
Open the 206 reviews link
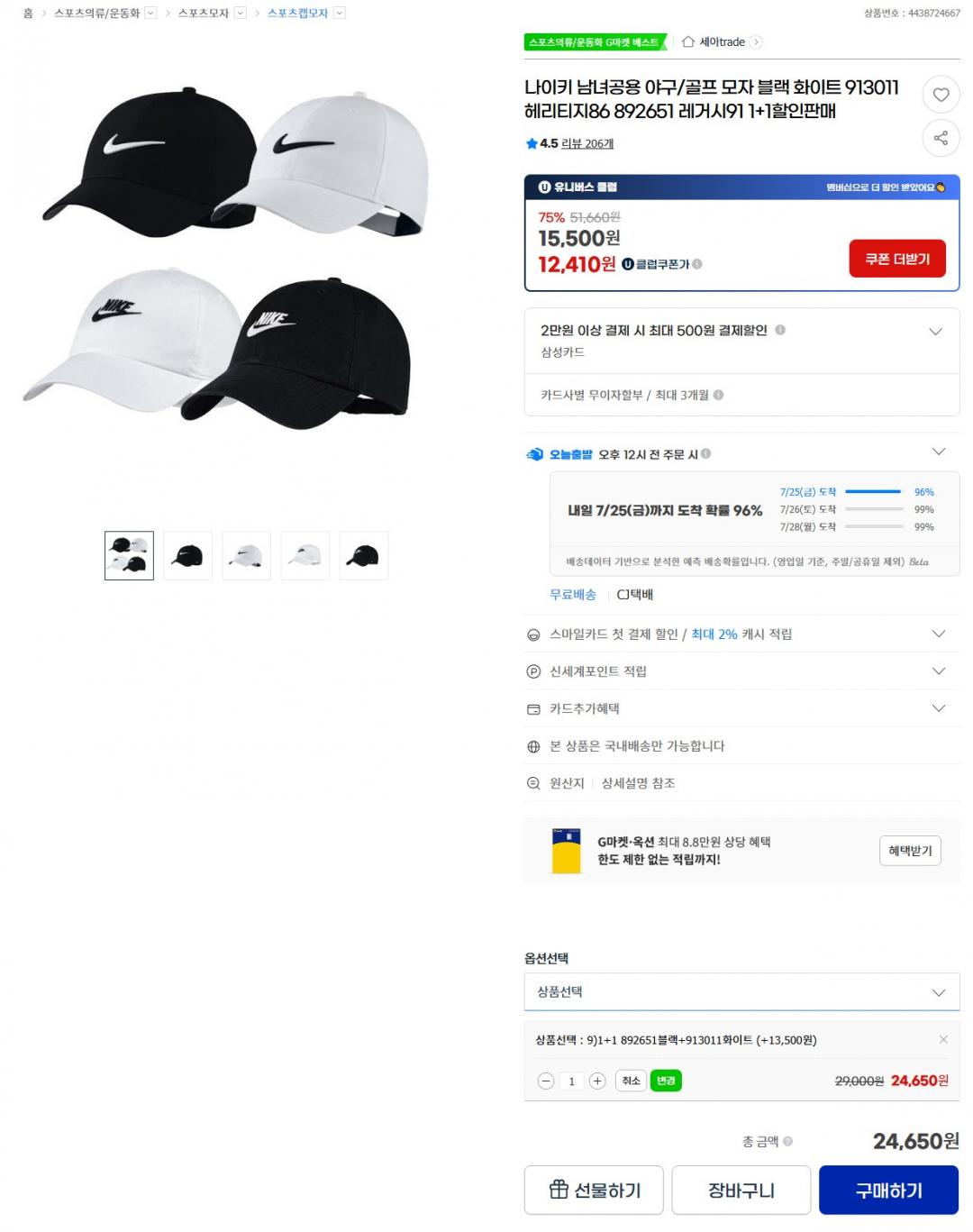pyautogui.click(x=587, y=143)
